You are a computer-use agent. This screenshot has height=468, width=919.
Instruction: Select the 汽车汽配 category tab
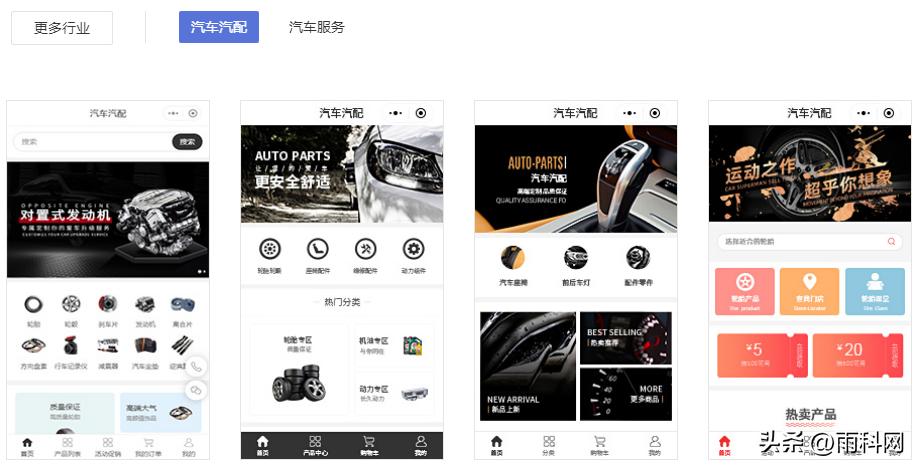[x=218, y=27]
